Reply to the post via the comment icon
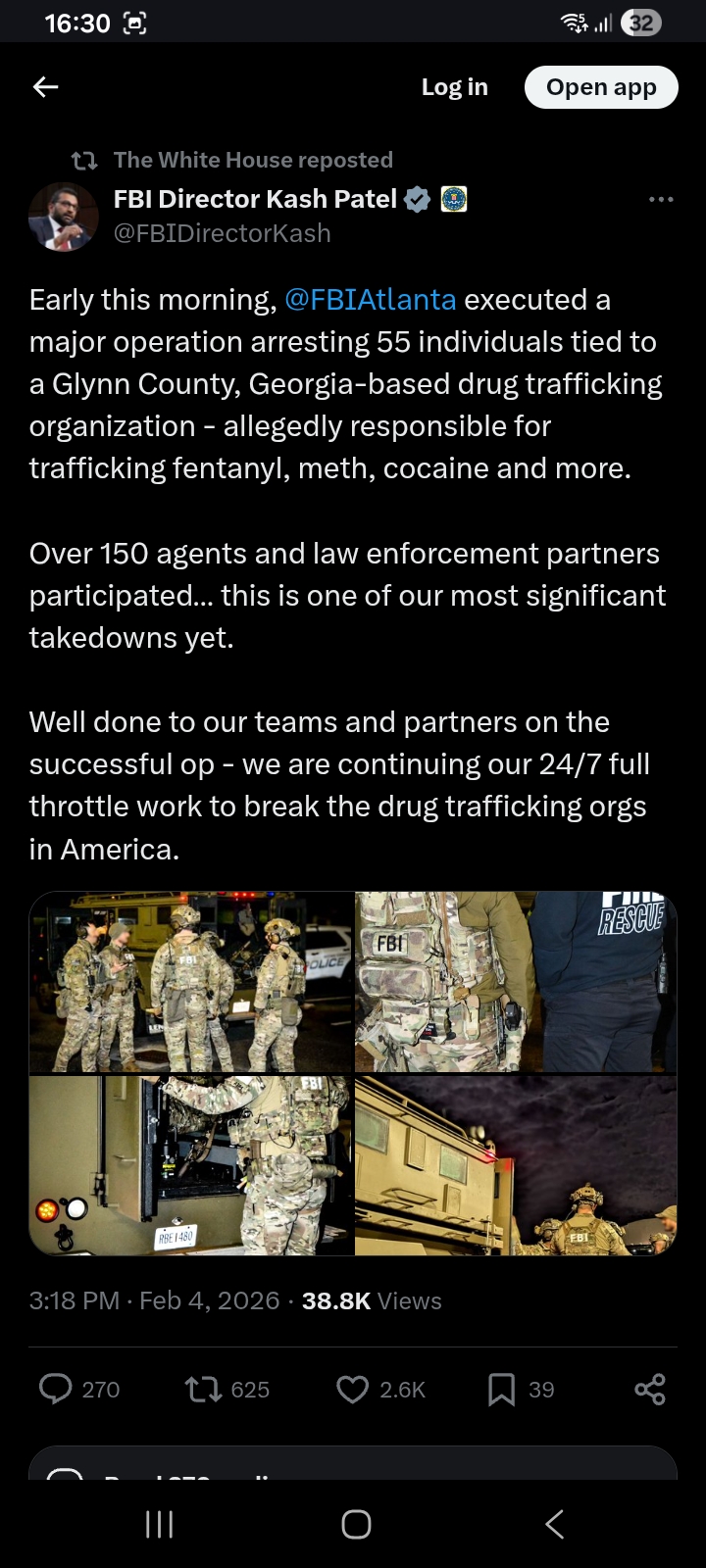The width and height of the screenshot is (706, 1568). pos(56,1389)
